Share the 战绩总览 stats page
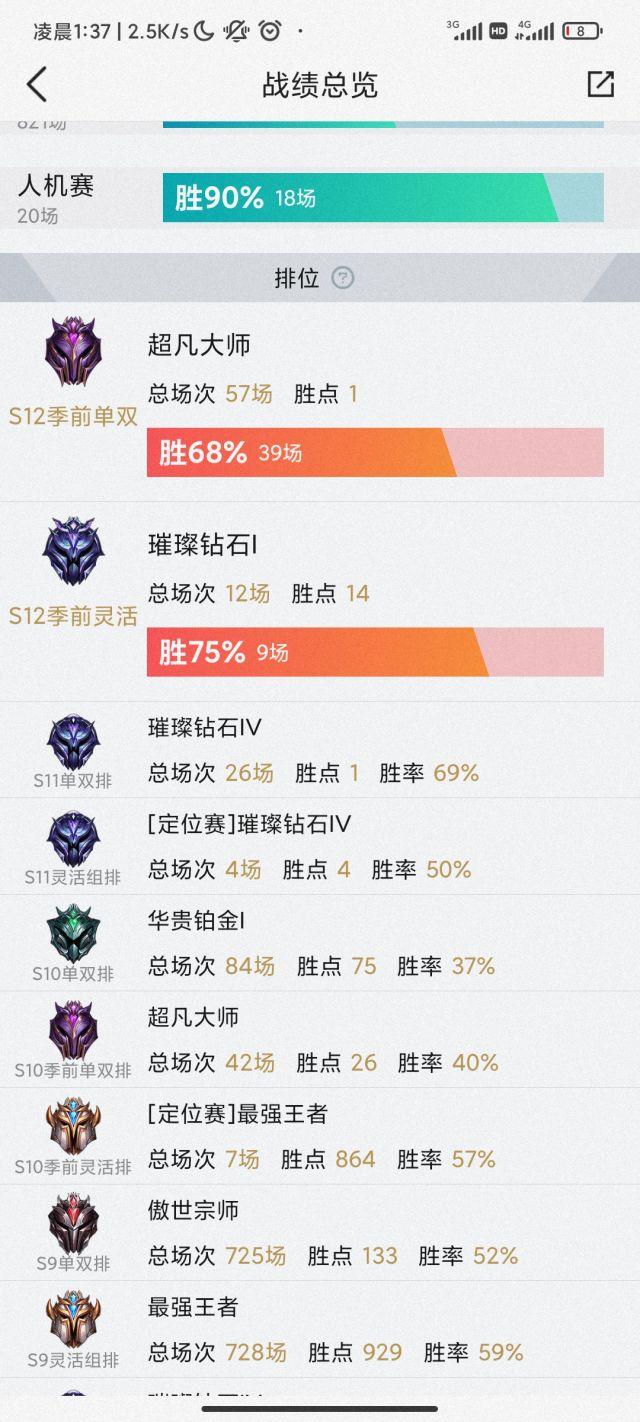640x1422 pixels. [x=600, y=84]
